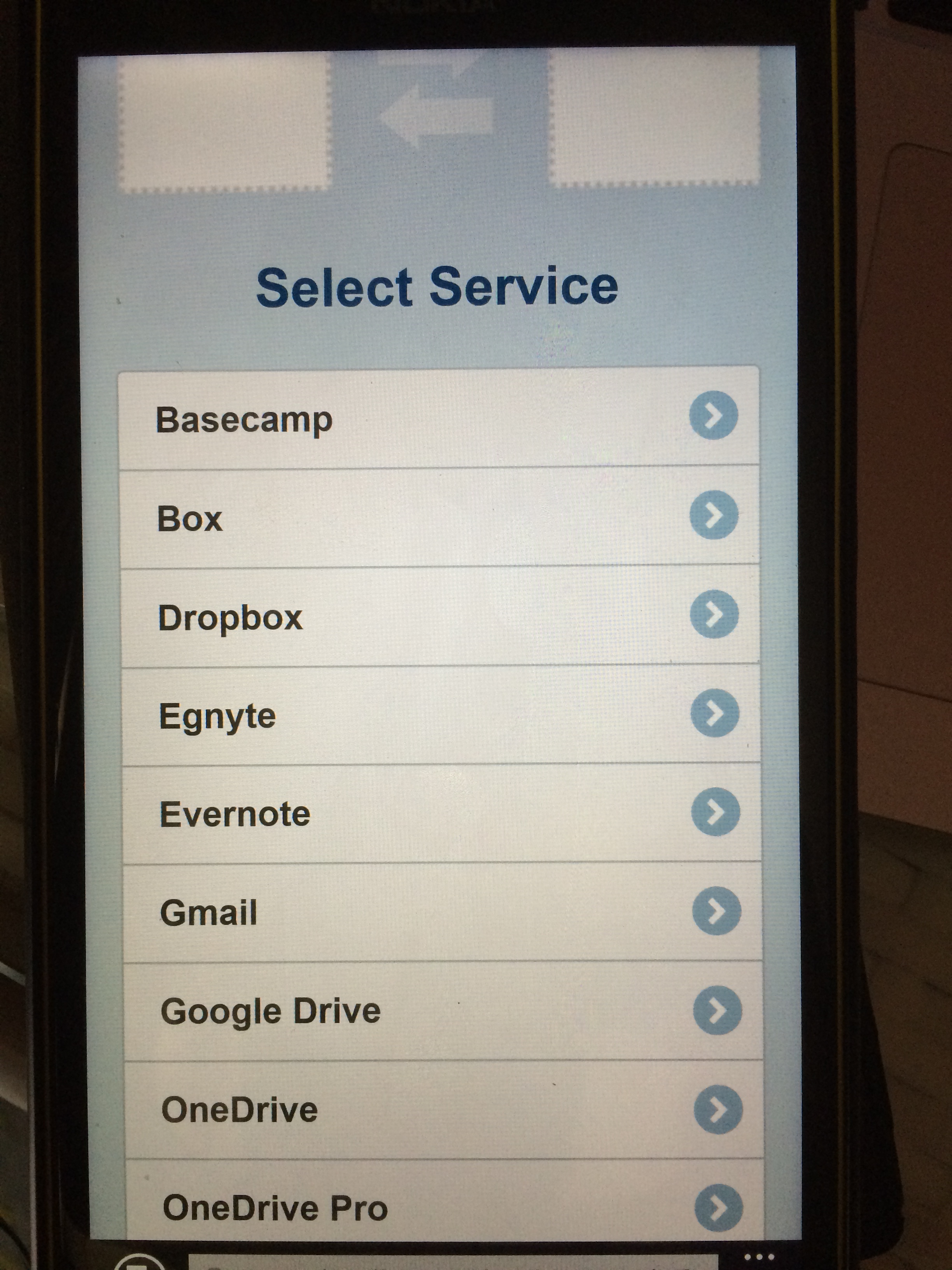This screenshot has height=1270, width=952.
Task: Choose Box from the list
Action: [439, 518]
